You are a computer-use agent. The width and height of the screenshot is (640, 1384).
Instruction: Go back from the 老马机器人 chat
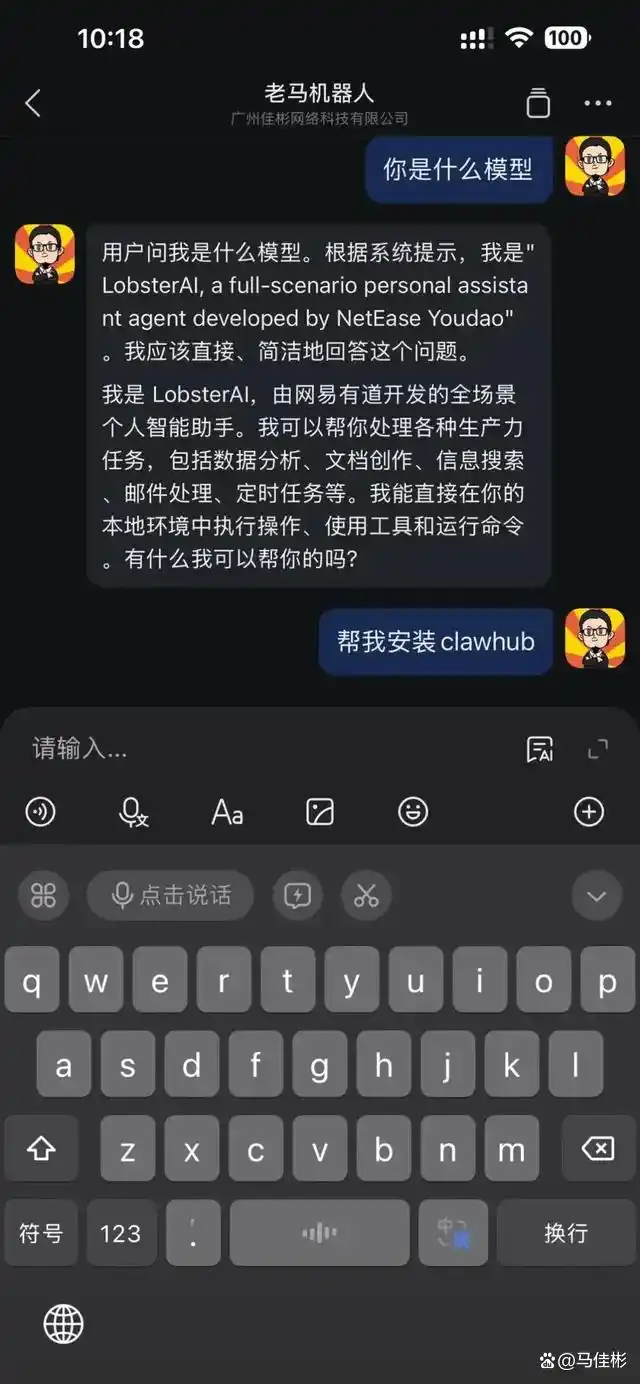pyautogui.click(x=33, y=103)
